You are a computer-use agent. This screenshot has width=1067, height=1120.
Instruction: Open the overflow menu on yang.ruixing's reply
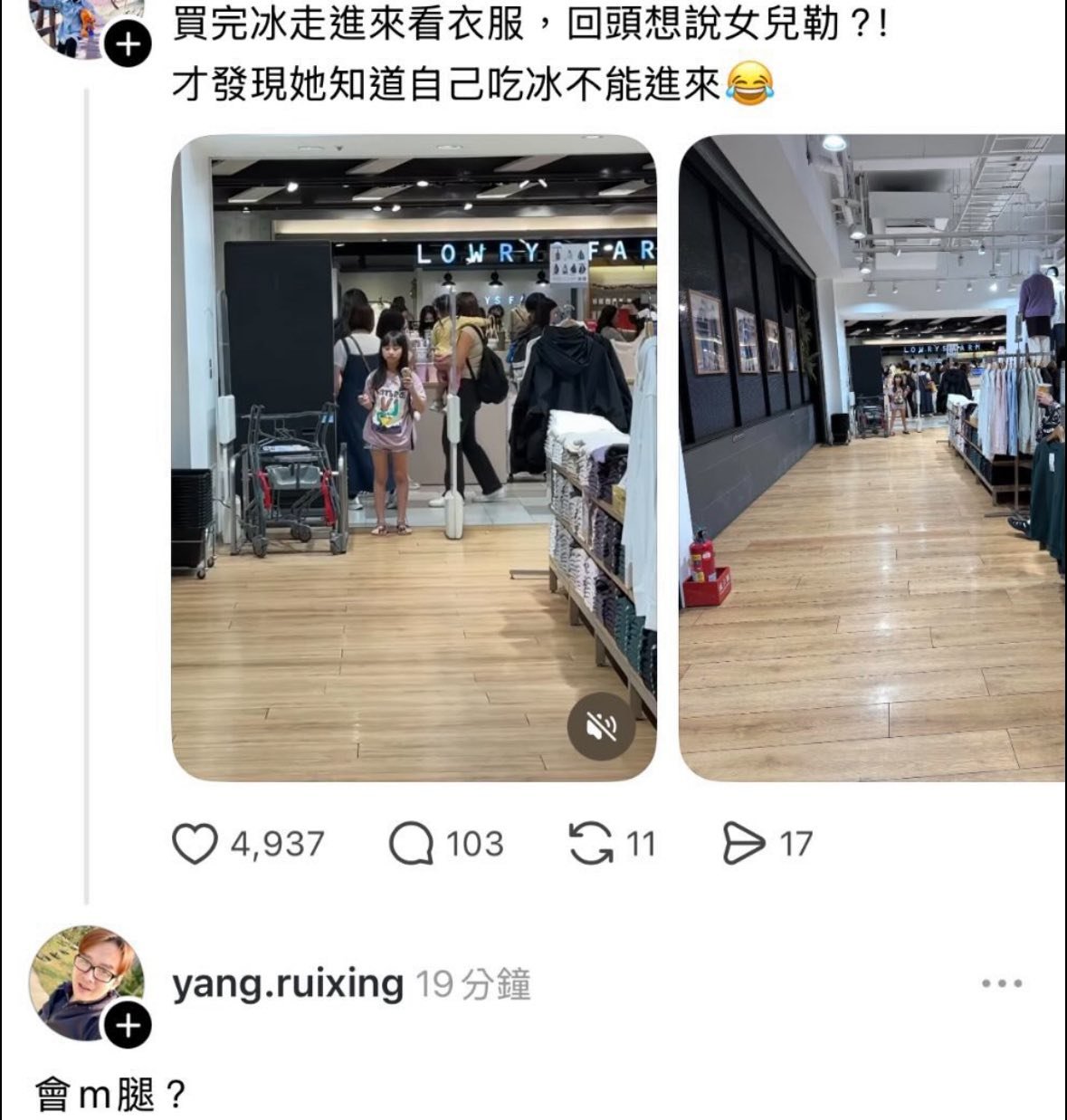(1003, 983)
